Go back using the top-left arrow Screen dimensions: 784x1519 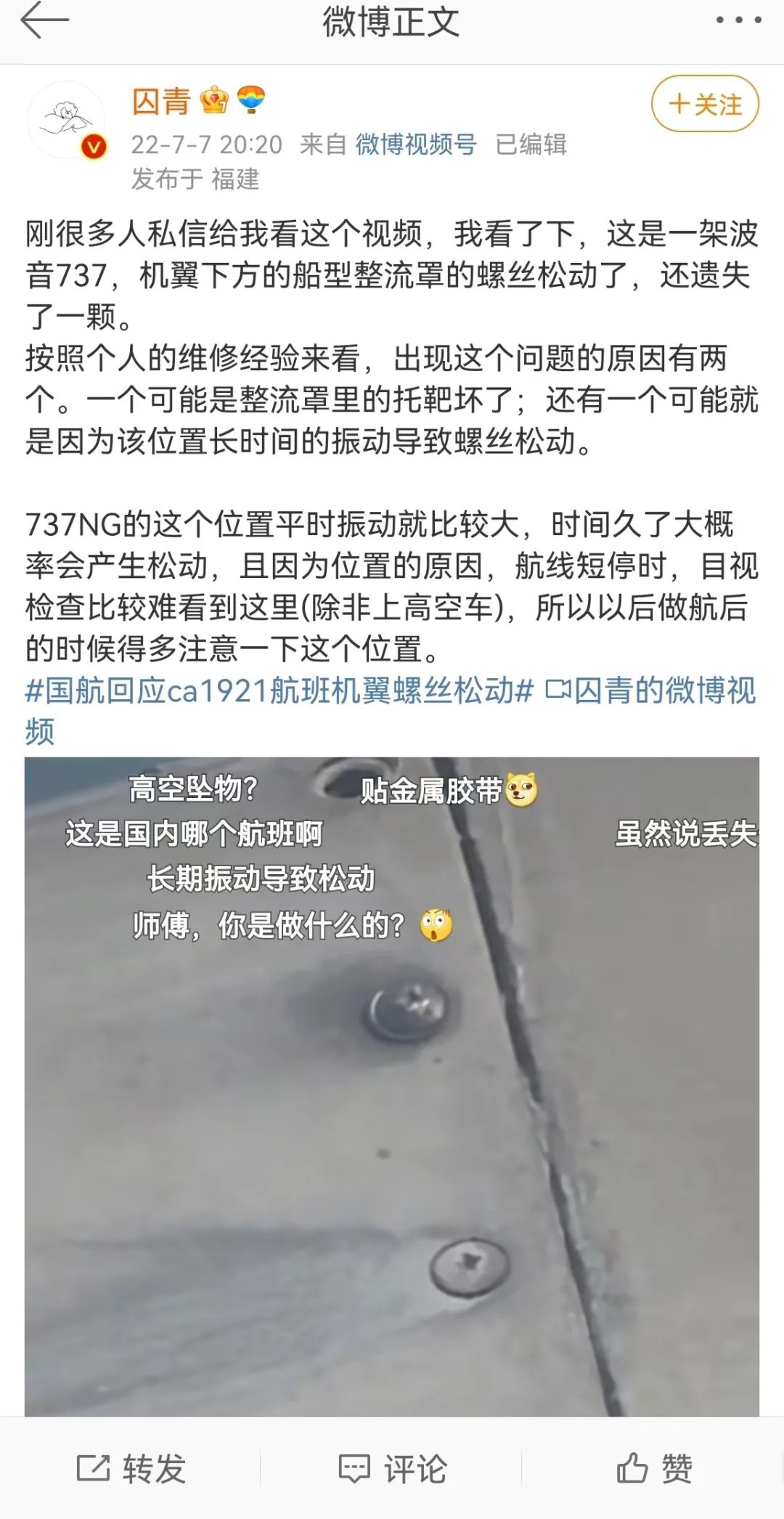coord(45,22)
